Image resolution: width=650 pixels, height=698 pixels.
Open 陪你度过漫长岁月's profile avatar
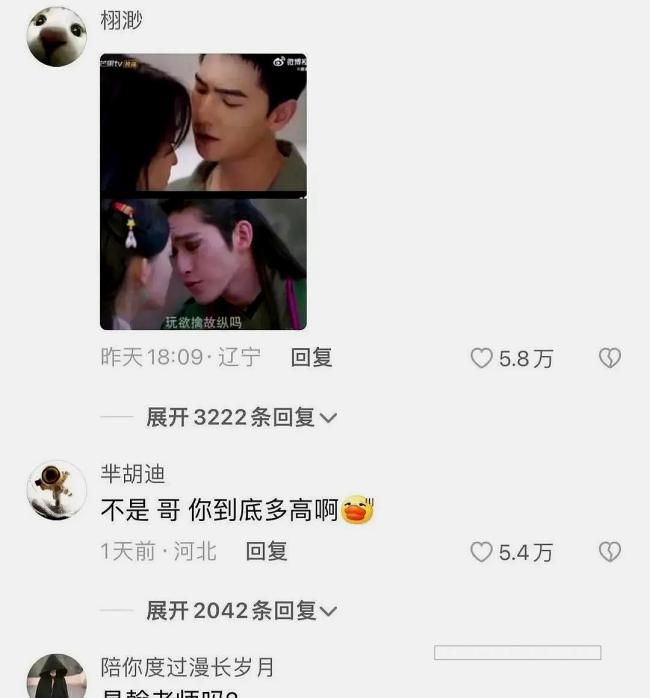[56, 678]
